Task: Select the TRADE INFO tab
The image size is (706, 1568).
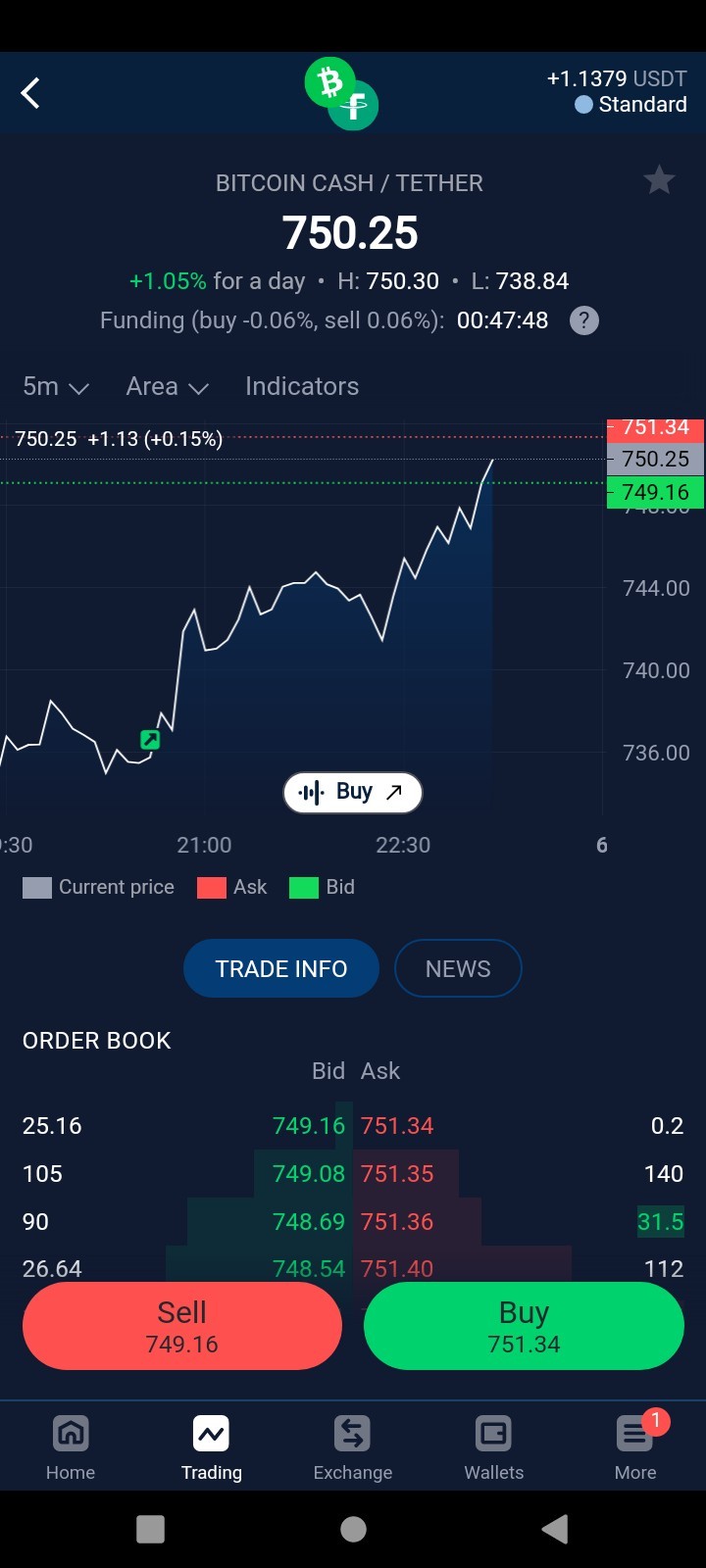Action: [281, 968]
